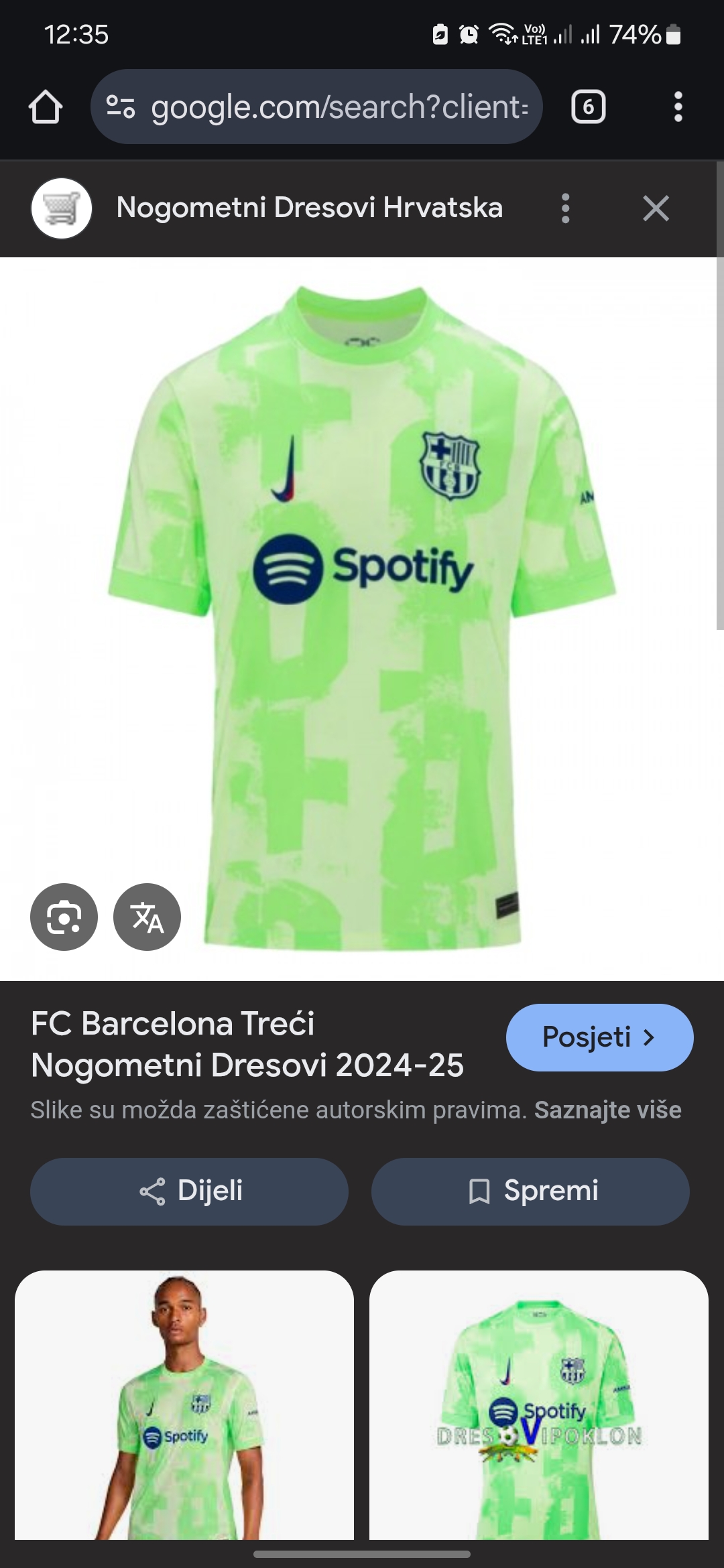Open the tab switcher showing 6 tabs
The height and width of the screenshot is (1568, 724).
coord(588,107)
